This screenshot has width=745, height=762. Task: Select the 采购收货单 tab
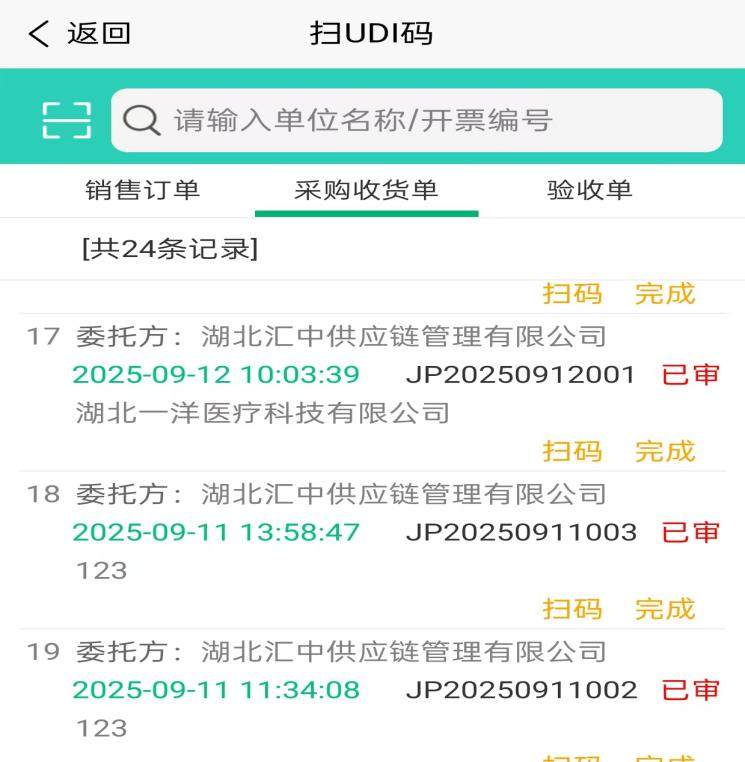tap(366, 190)
